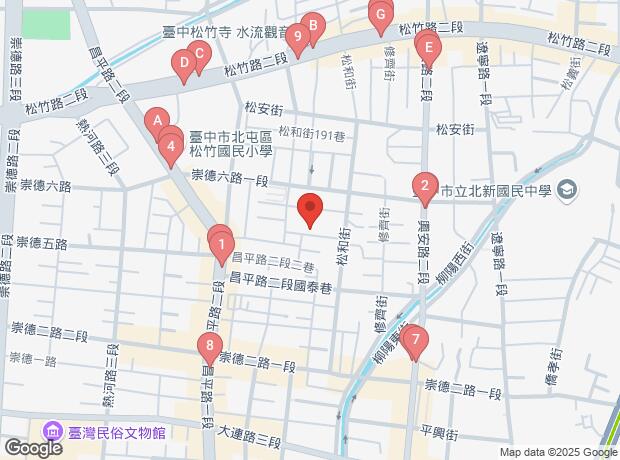Select map marker 1 on 昌平路
Viewport: 620px width, 460px height.
221,243
